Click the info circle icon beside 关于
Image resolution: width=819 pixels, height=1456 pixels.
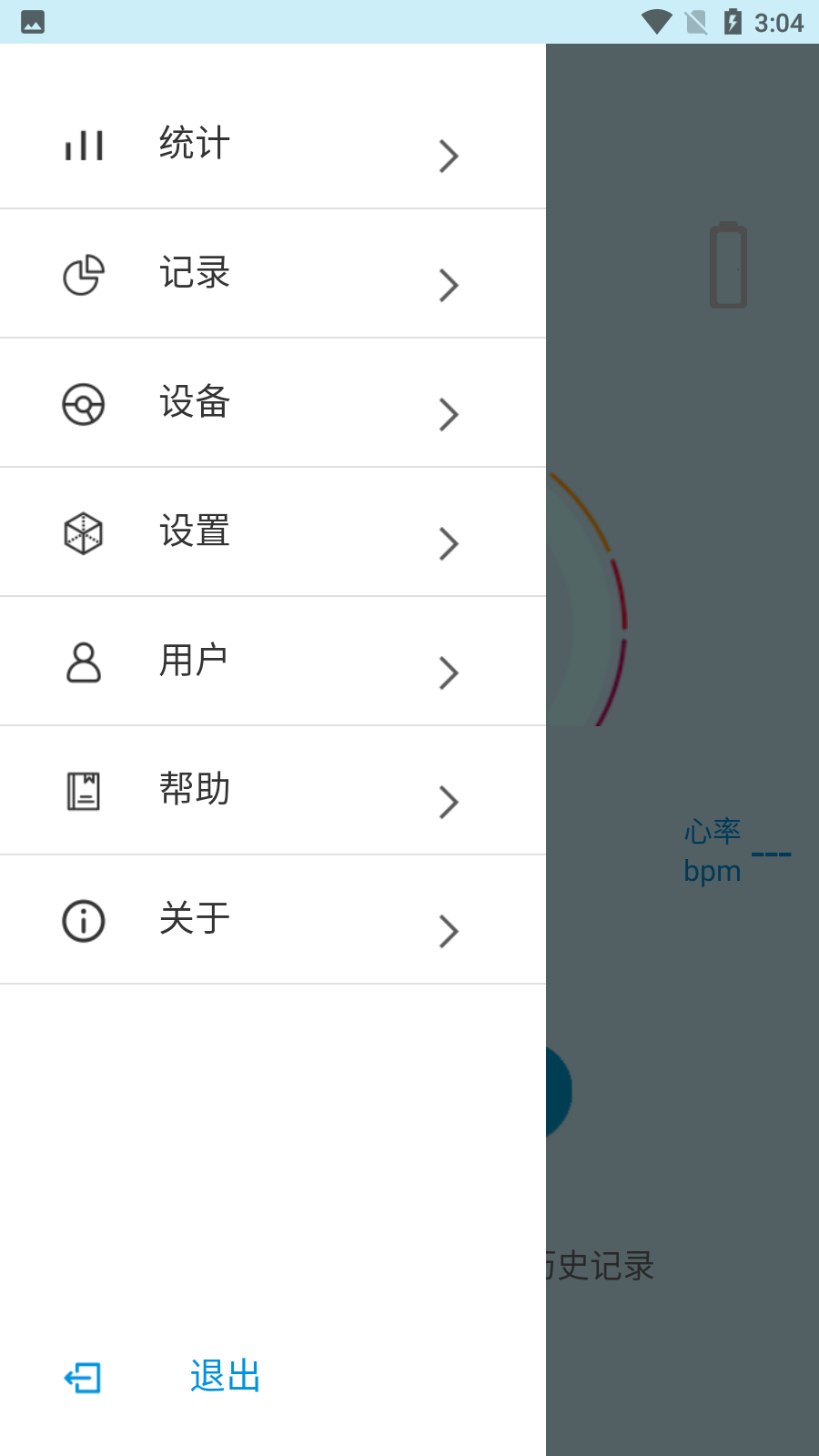pos(83,920)
